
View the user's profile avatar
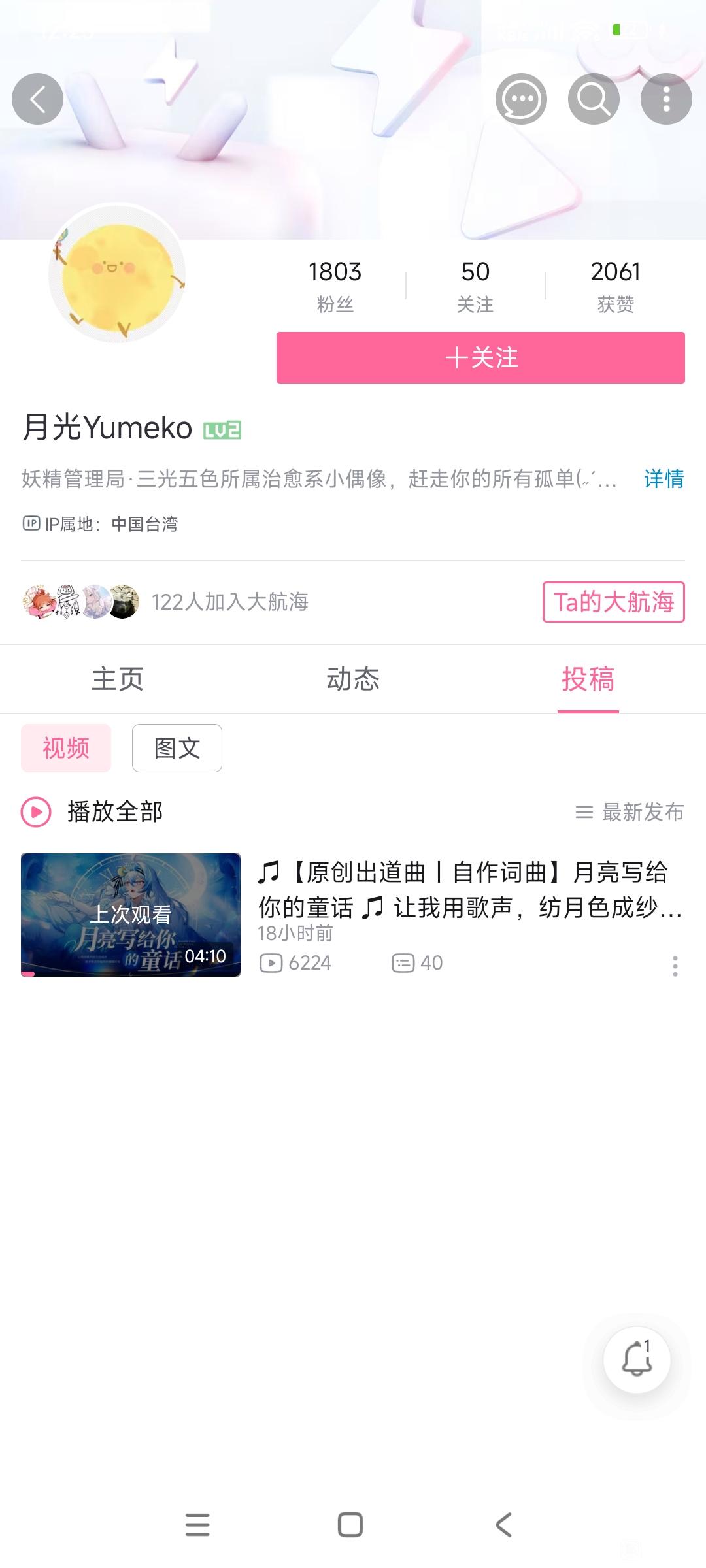117,273
